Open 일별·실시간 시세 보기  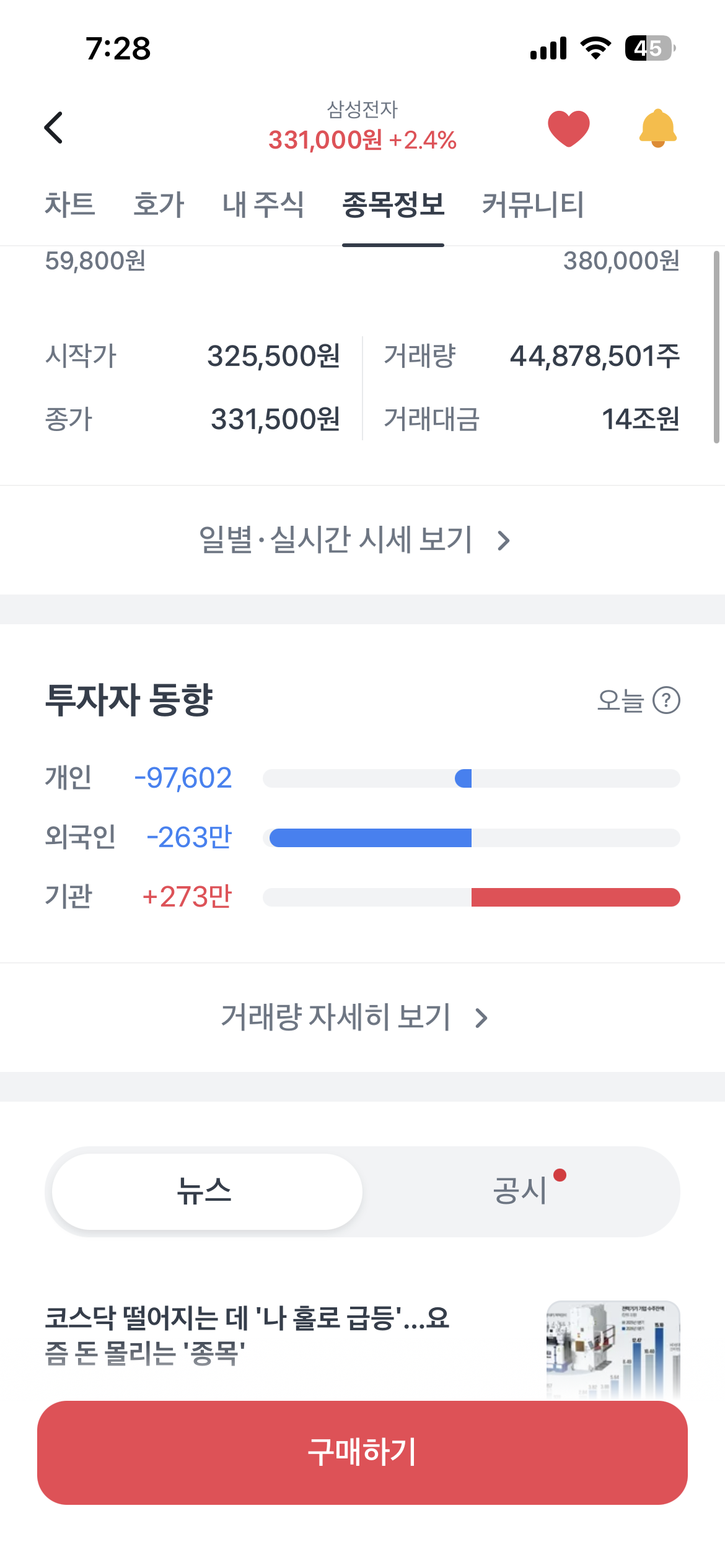354,540
